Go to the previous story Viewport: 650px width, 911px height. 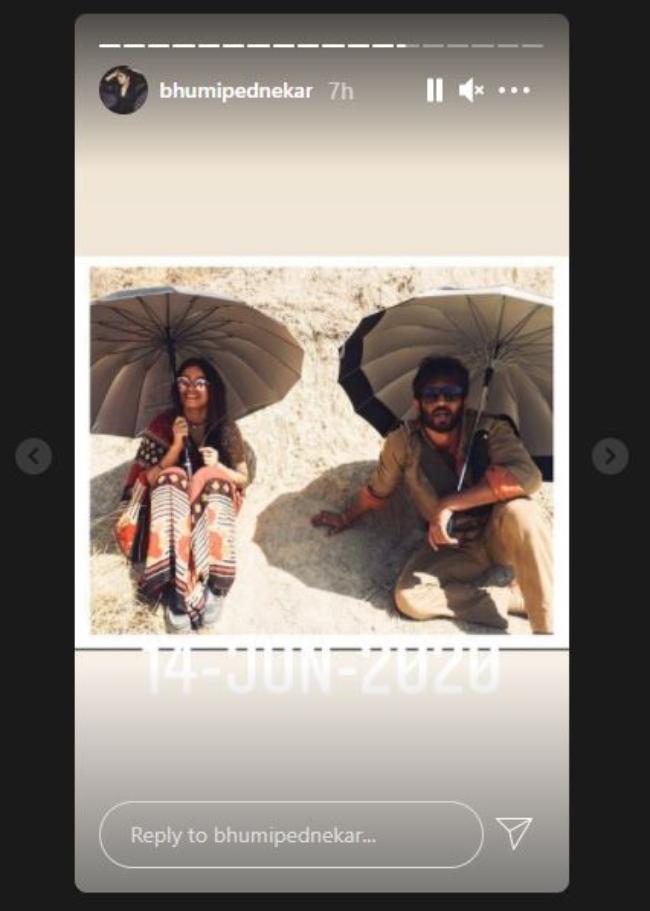(33, 456)
